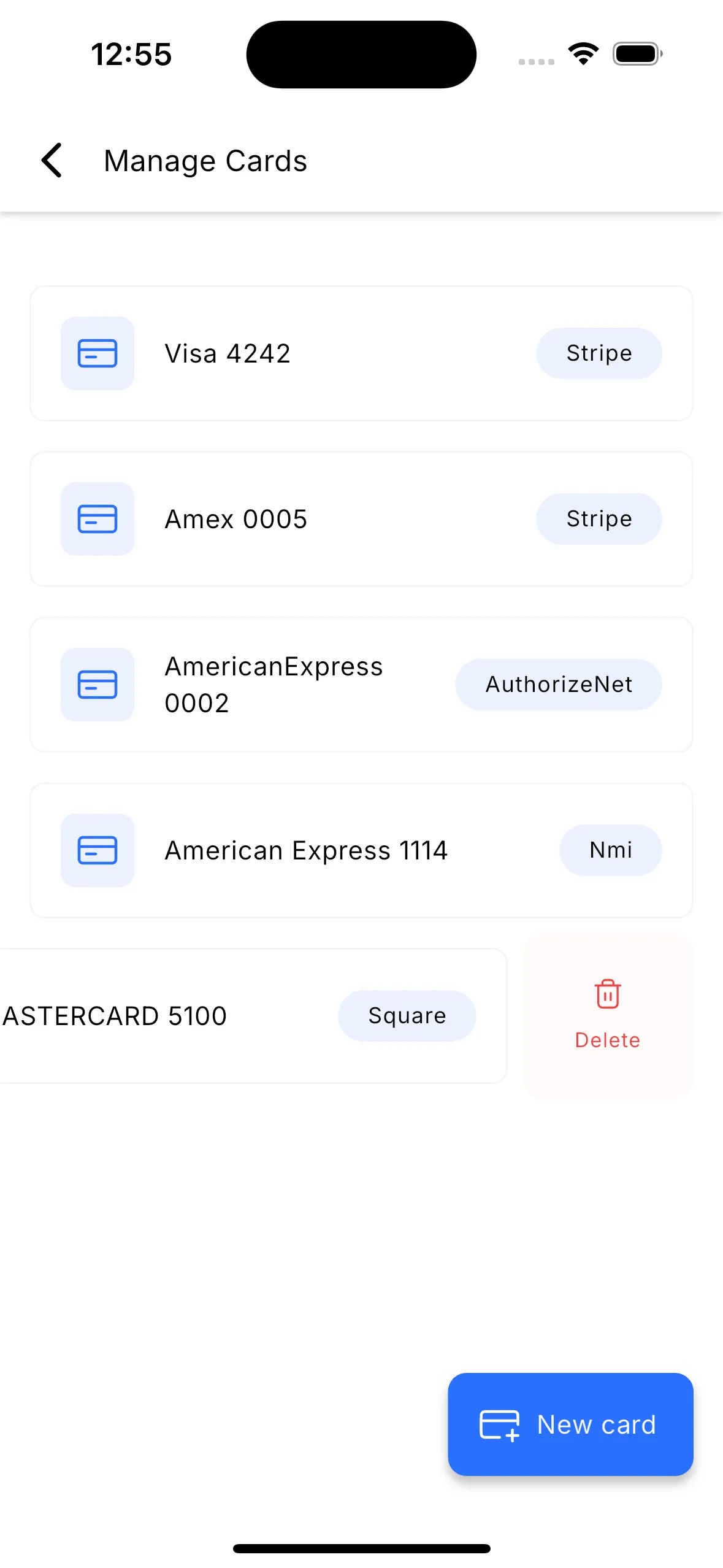This screenshot has height=1568, width=723.
Task: Tap the Stripe badge on Visa 4242
Action: 599,353
